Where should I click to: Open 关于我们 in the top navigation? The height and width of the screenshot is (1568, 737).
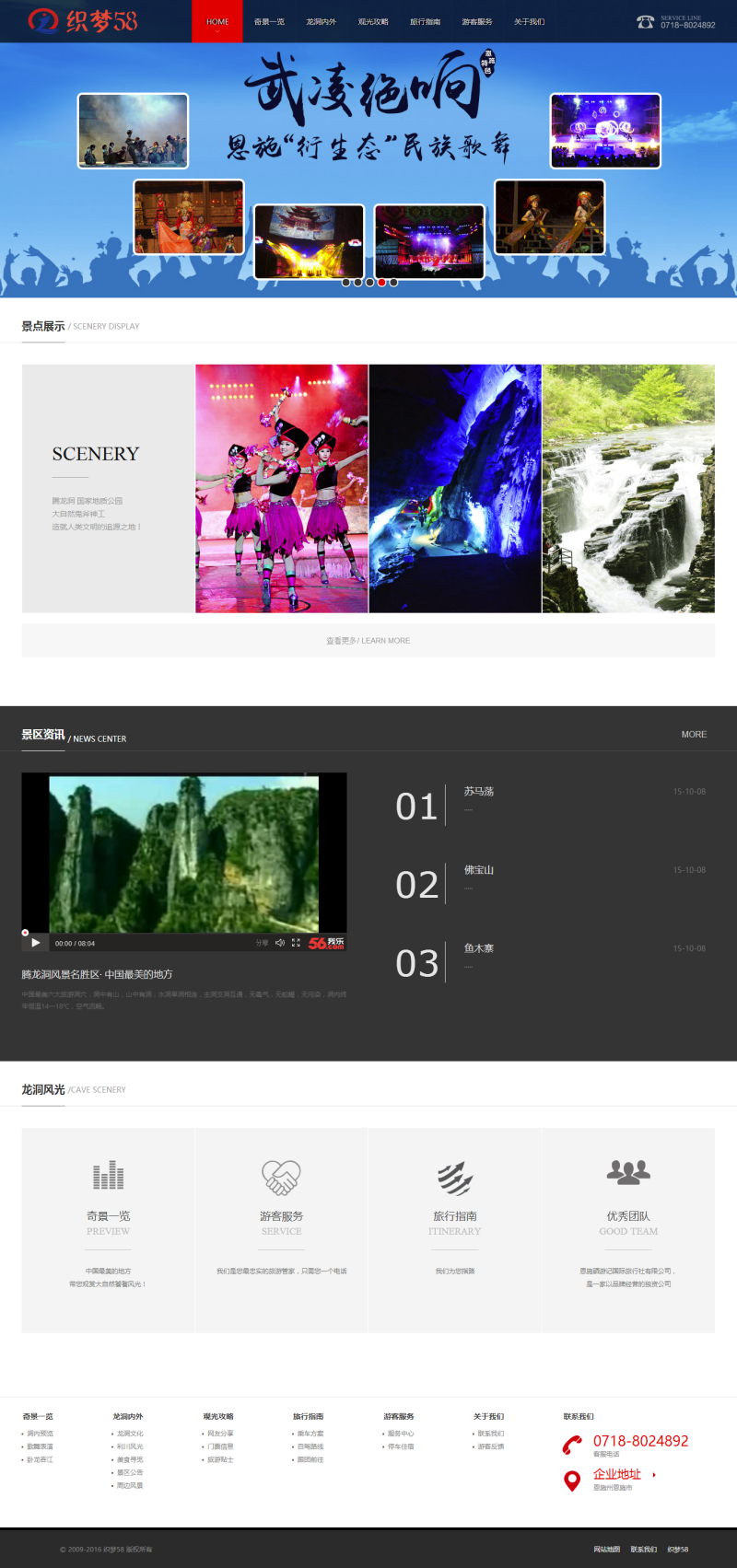click(x=529, y=21)
